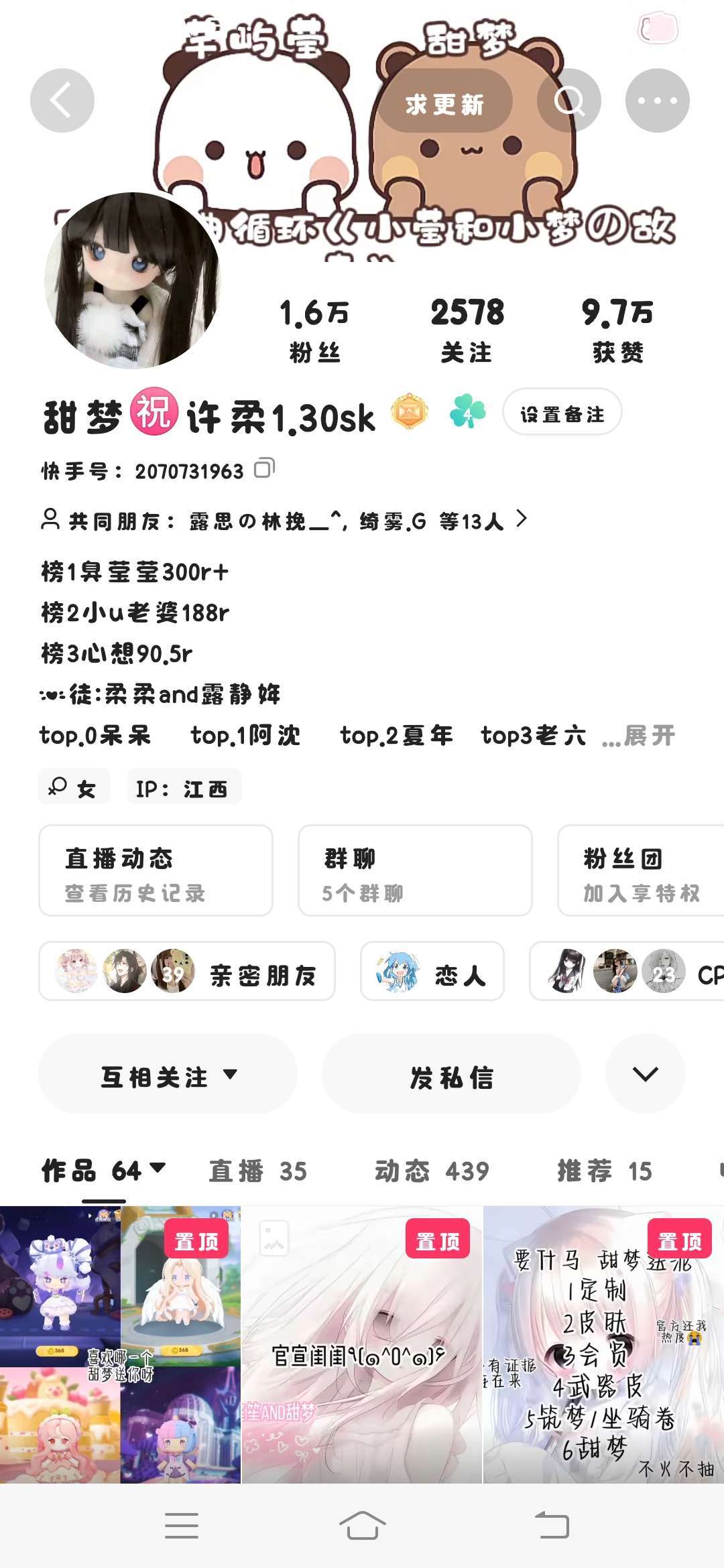
Task: Open the 互相关注 dropdown
Action: point(168,1075)
